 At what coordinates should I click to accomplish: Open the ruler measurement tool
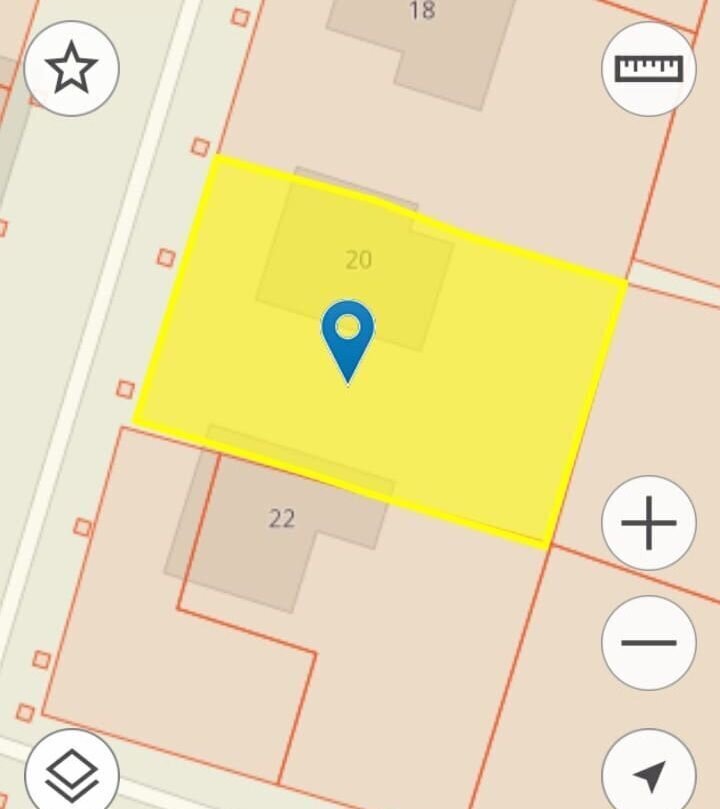(x=648, y=69)
